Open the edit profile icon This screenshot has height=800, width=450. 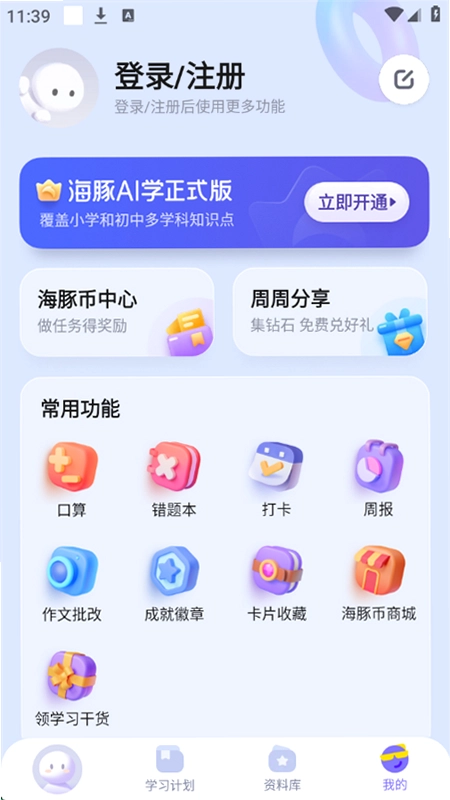pos(404,79)
